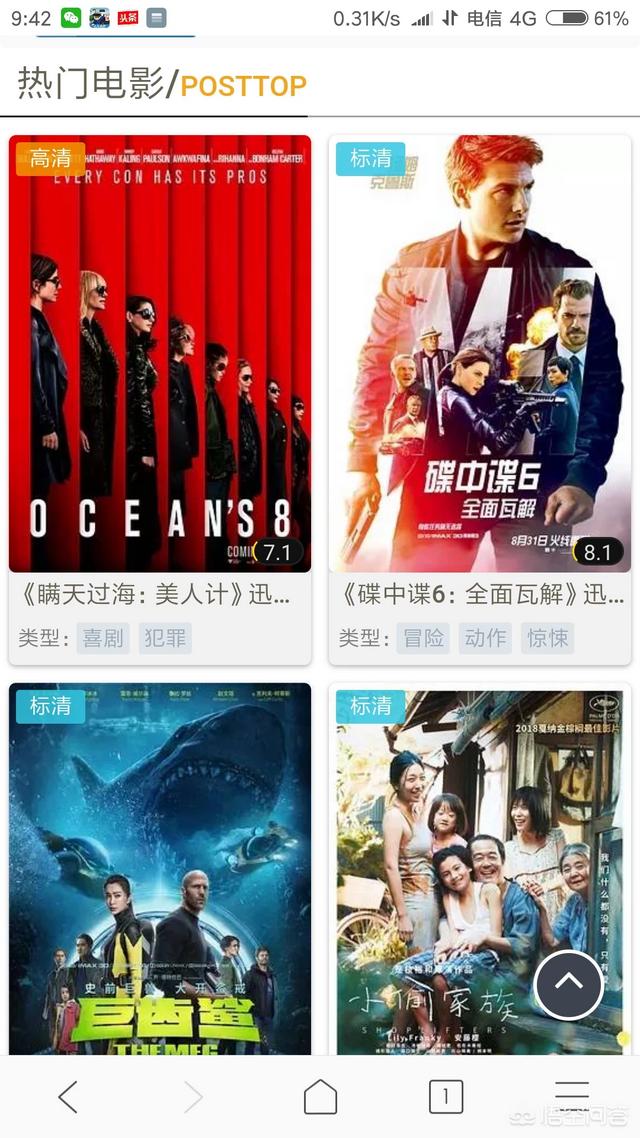The height and width of the screenshot is (1138, 640).
Task: Open the 碟中谍6 movie poster
Action: [x=480, y=353]
